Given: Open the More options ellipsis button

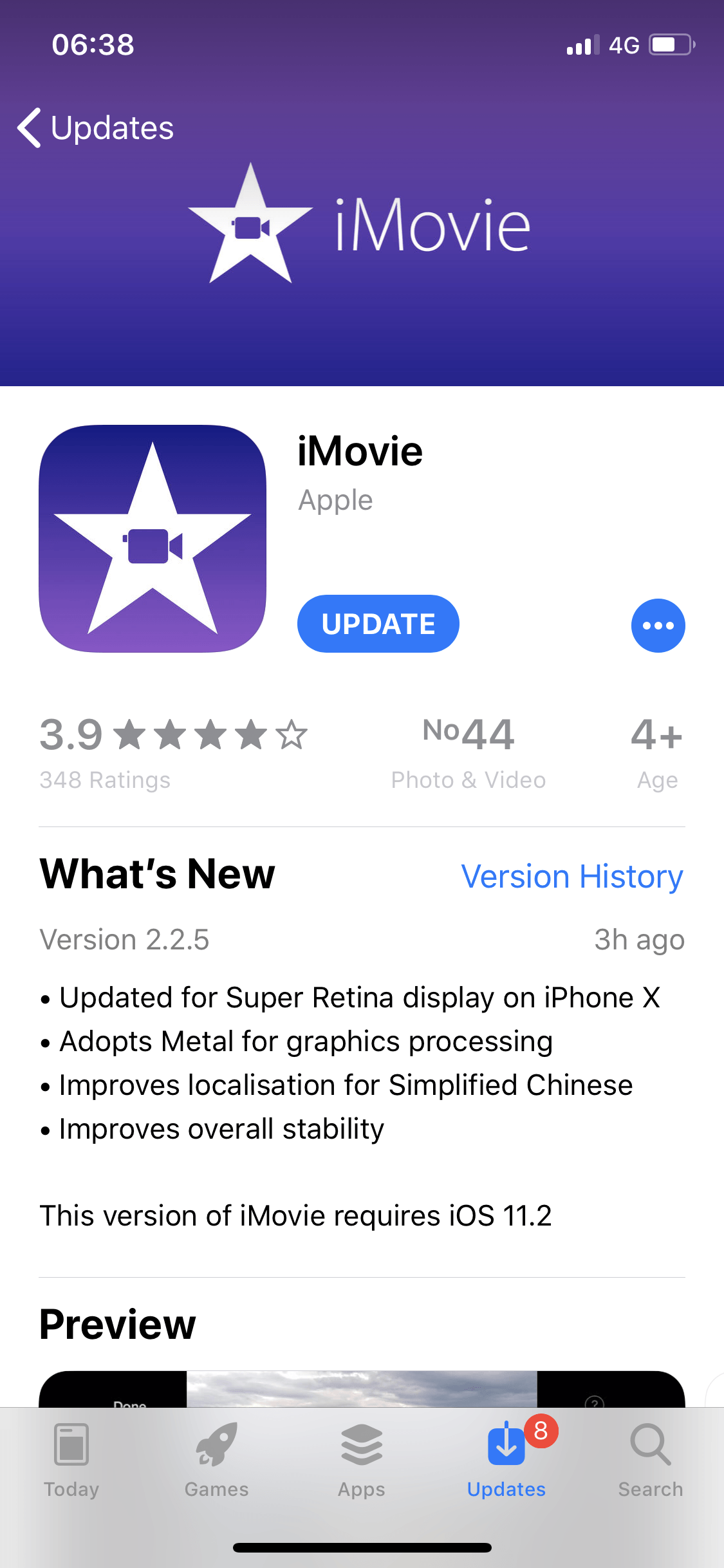Looking at the screenshot, I should (658, 625).
